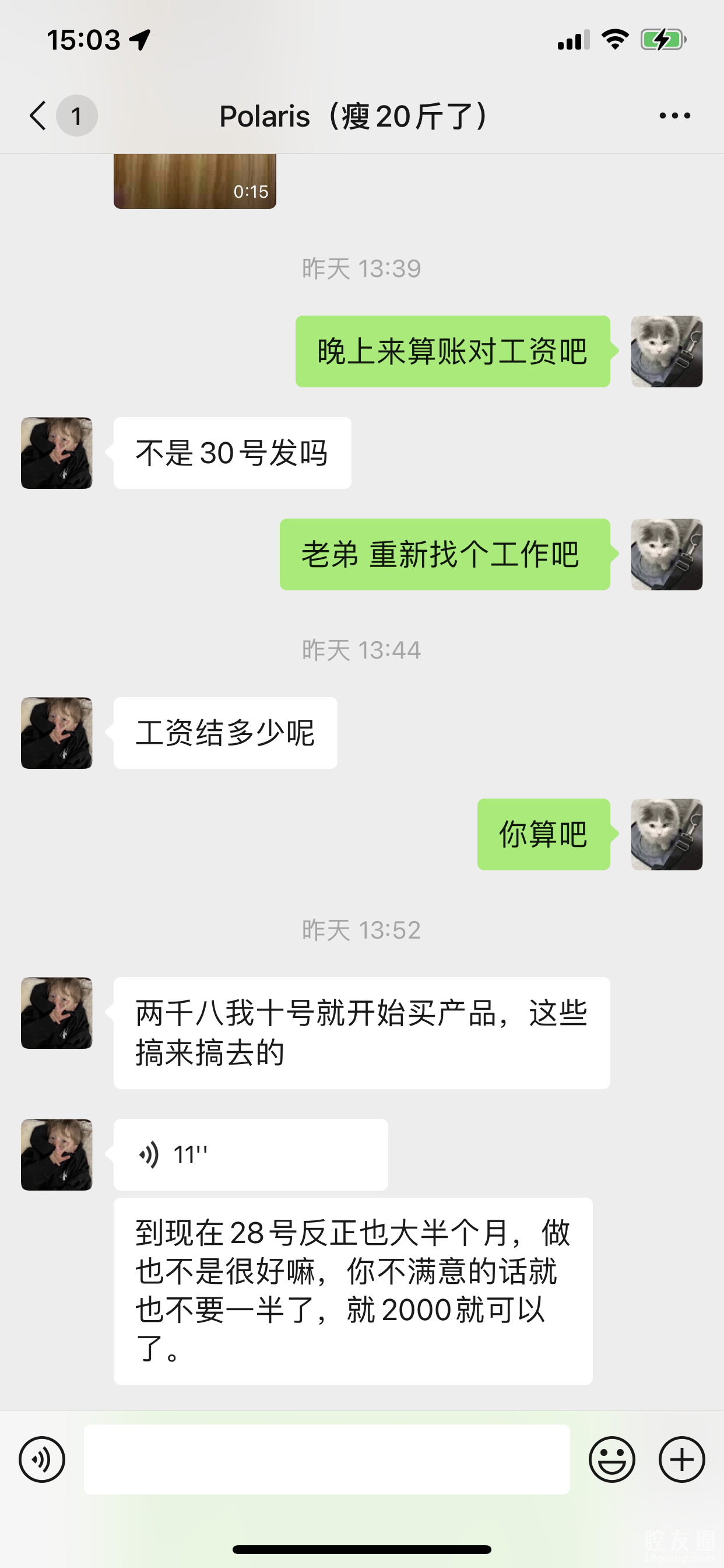Play the 11-second voice message
724x1568 pixels.
250,1154
